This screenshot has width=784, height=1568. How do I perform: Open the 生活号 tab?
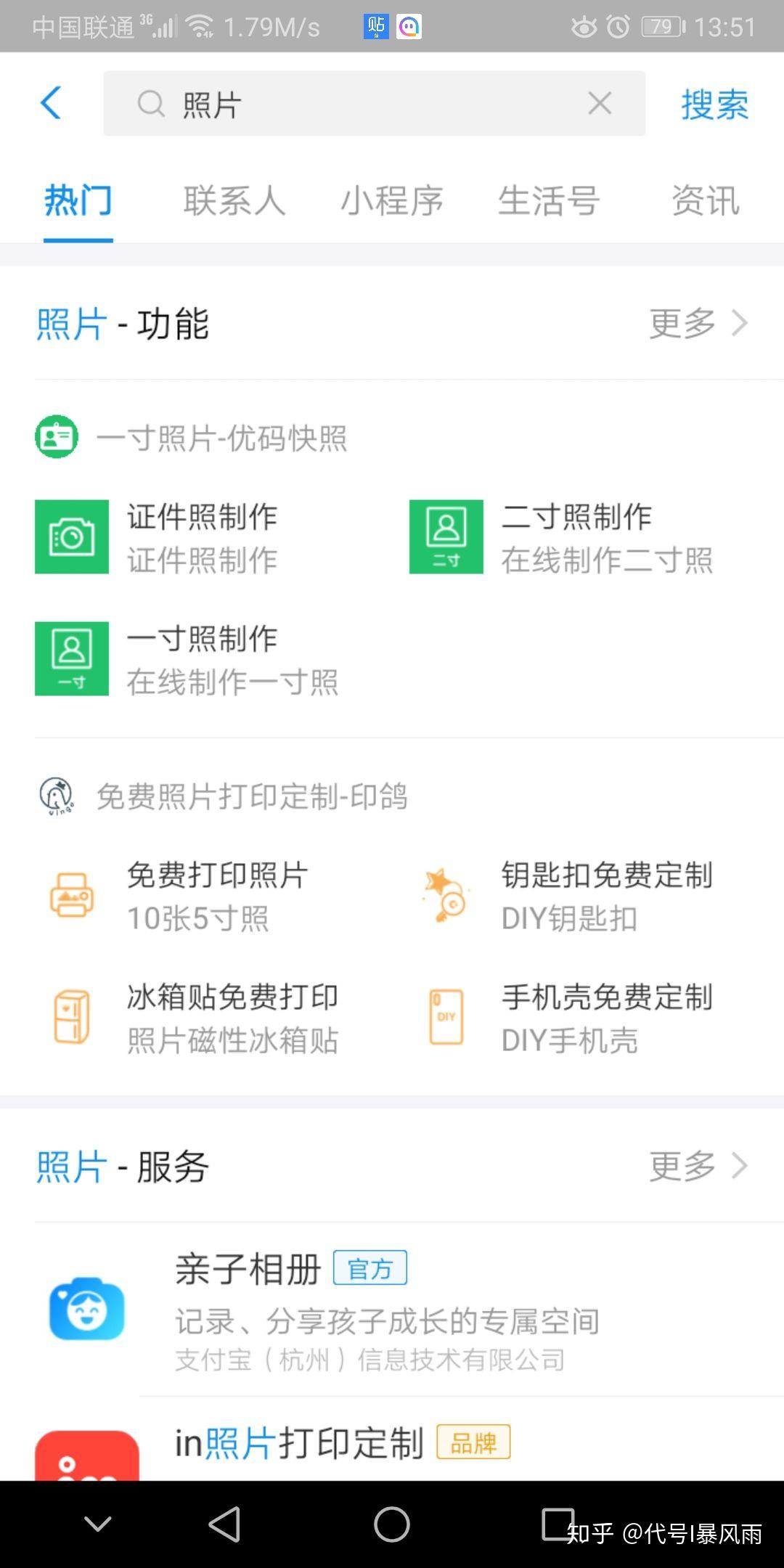pyautogui.click(x=549, y=201)
